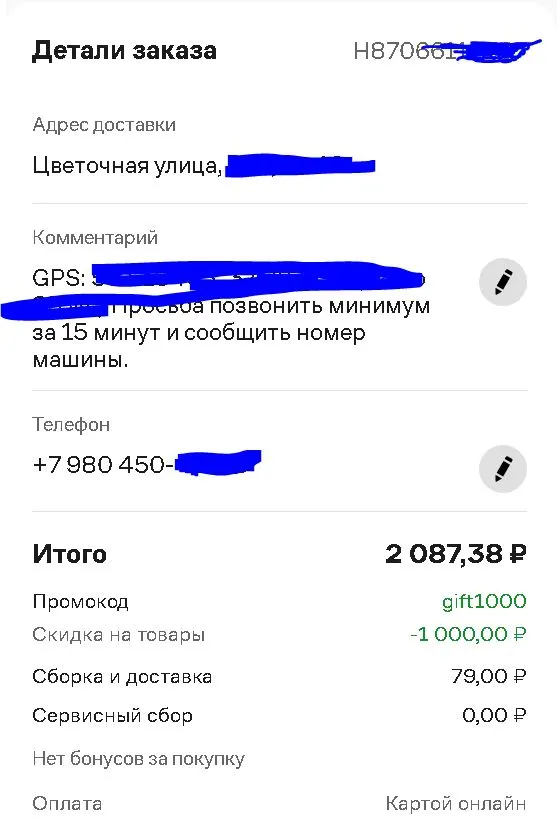Edit the delivery comment
The height and width of the screenshot is (837, 557).
click(503, 282)
